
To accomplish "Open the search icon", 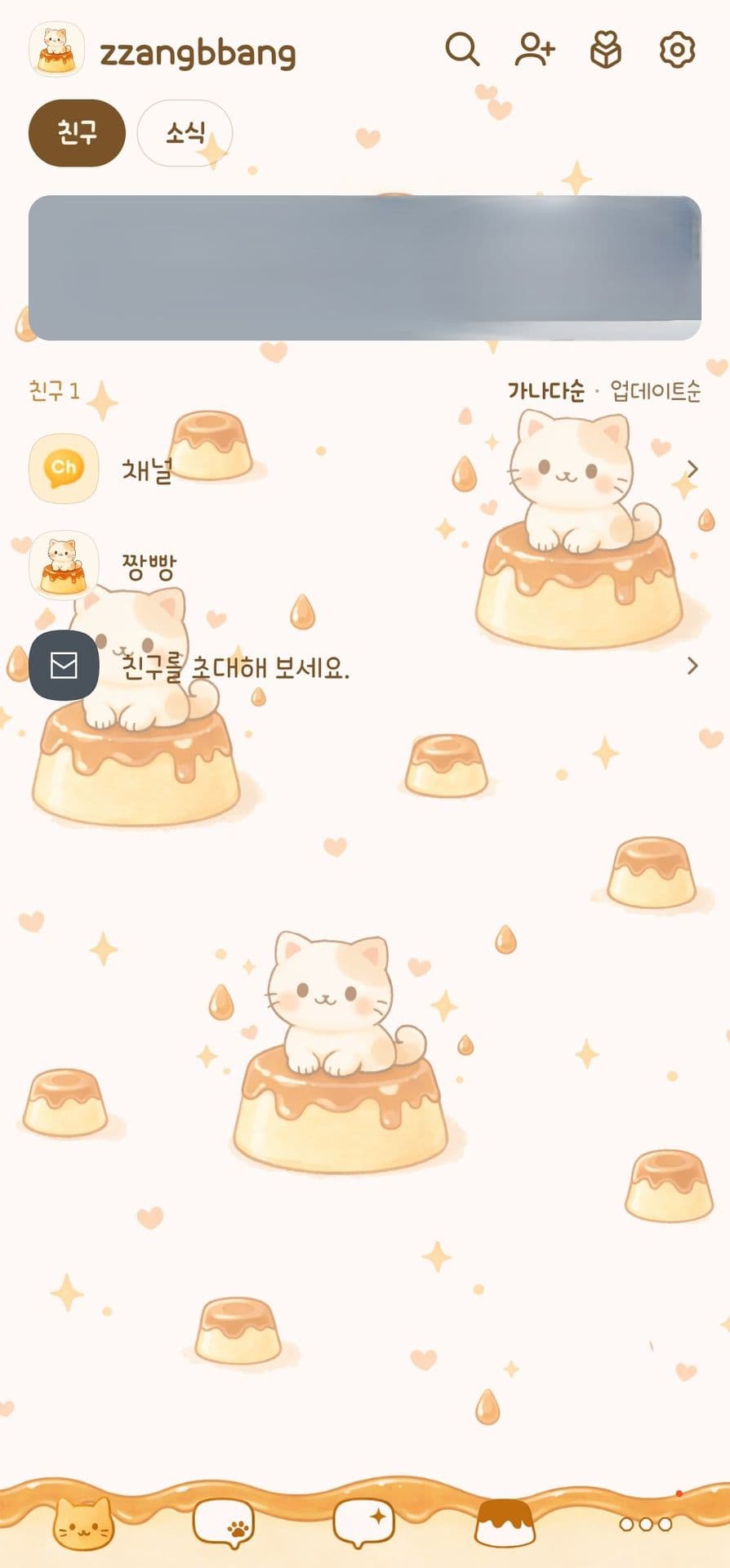I will [x=464, y=51].
